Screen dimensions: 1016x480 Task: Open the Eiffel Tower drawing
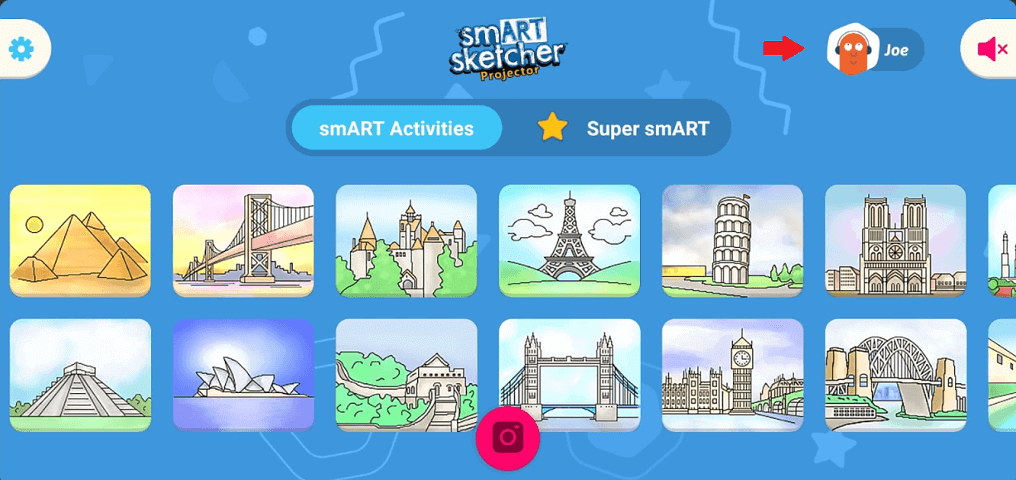pyautogui.click(x=569, y=240)
